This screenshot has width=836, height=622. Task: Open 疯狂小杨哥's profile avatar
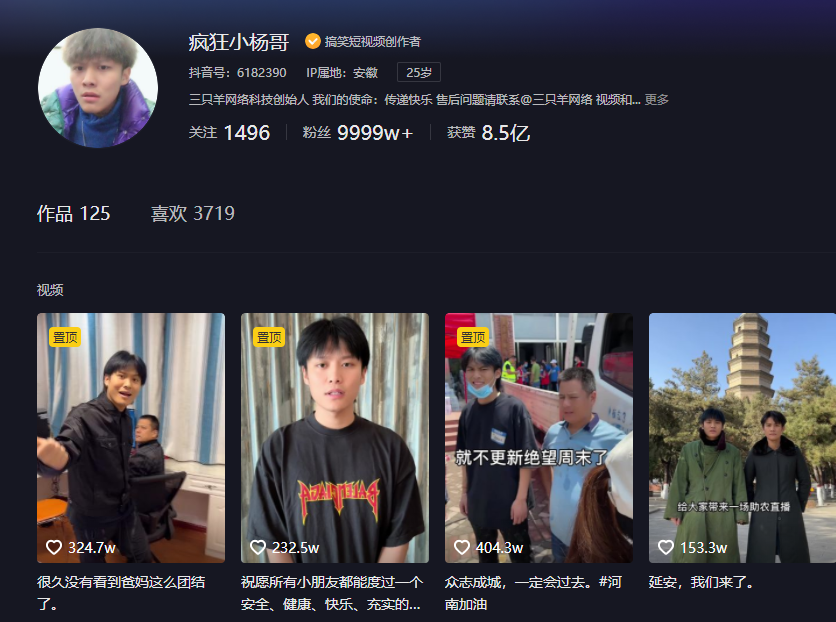[98, 88]
